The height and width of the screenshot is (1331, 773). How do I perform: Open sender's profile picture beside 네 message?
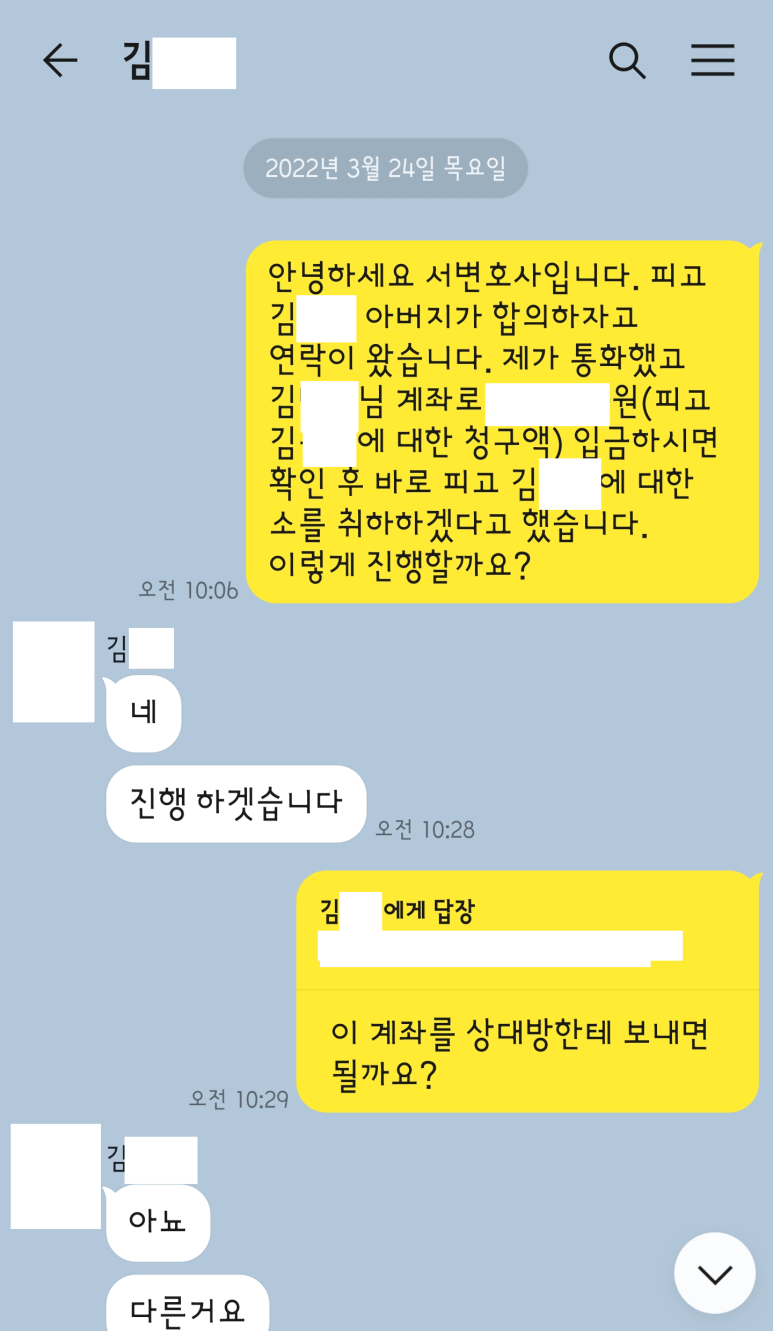pos(53,672)
